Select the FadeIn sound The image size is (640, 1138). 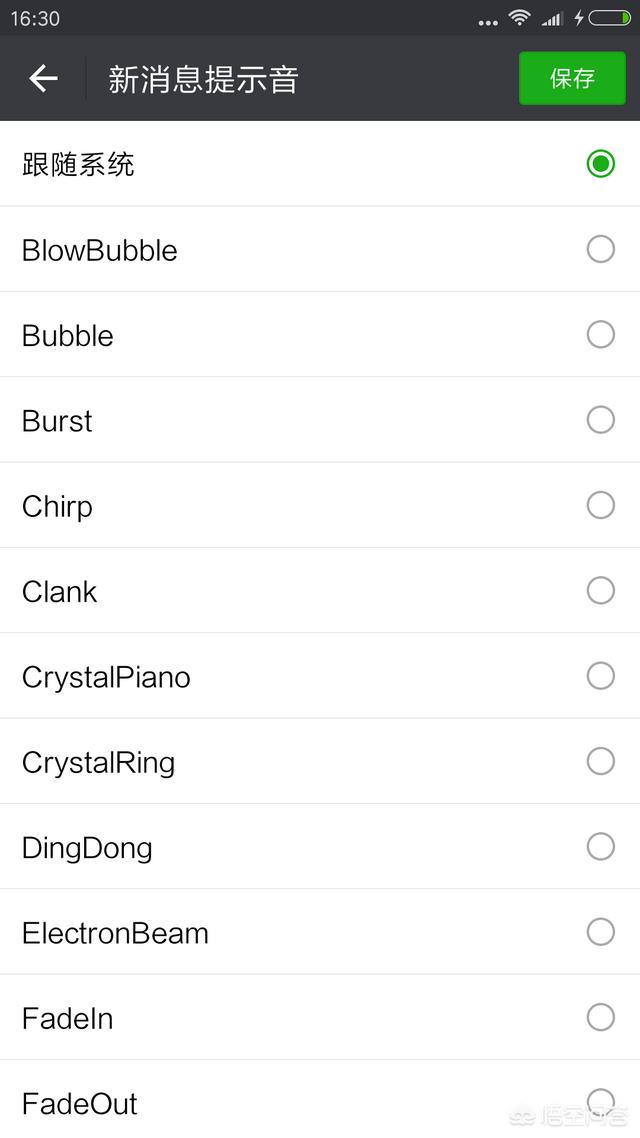(x=320, y=1018)
